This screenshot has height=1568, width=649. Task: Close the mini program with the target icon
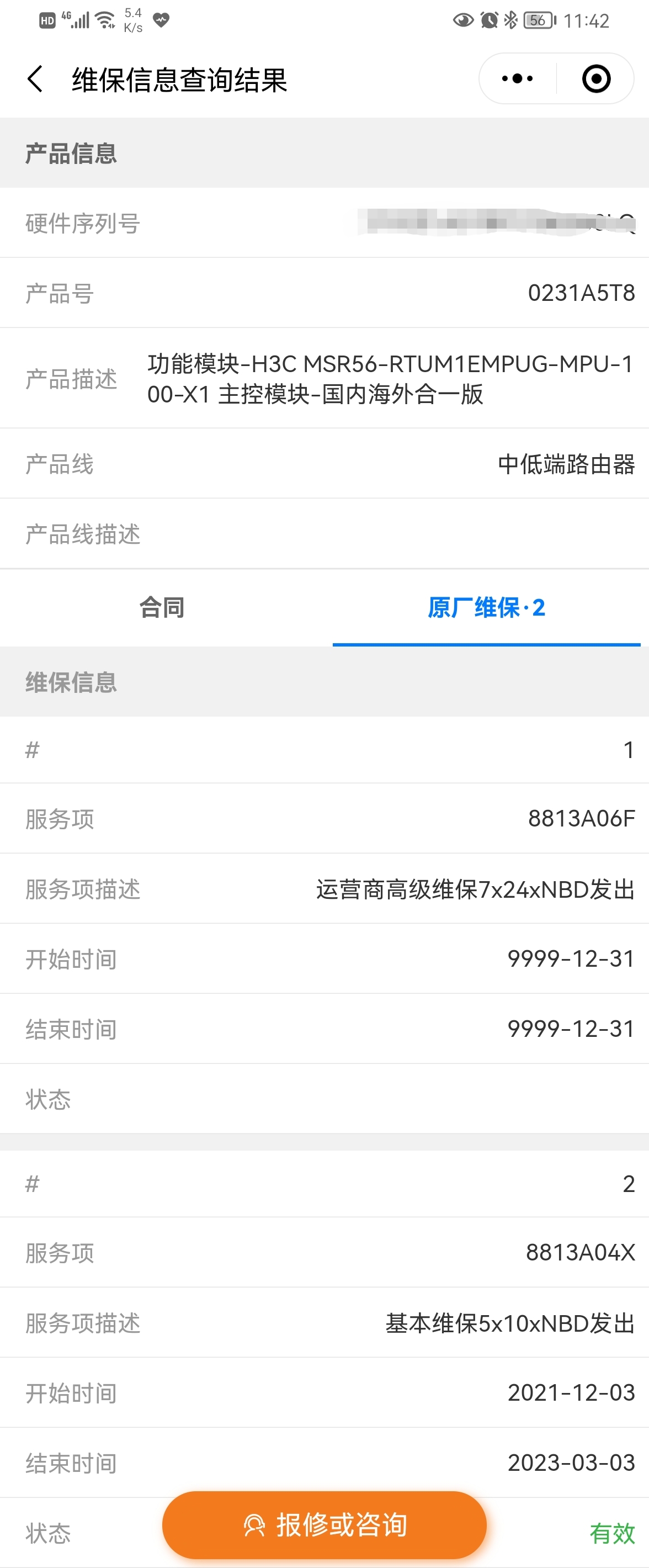click(595, 78)
